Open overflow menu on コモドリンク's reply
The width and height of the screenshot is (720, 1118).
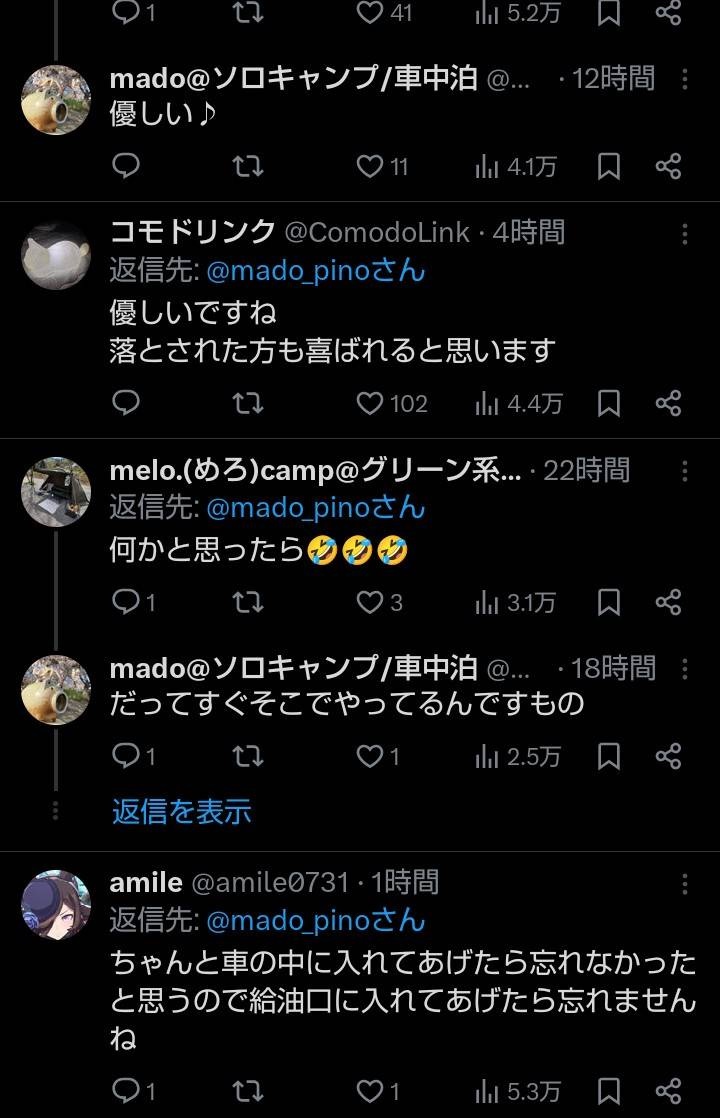[685, 234]
